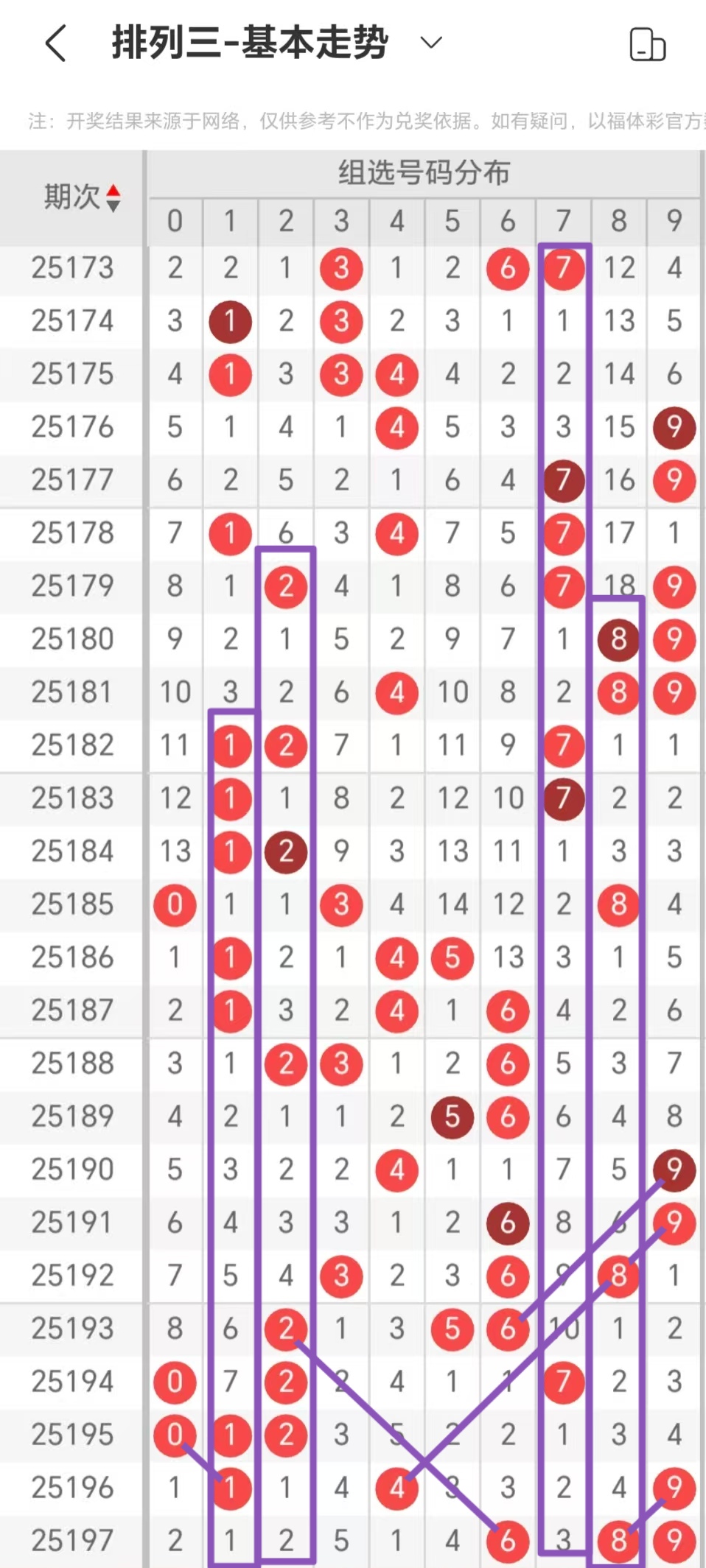Tap the screen orientation icon at top right
Viewport: 706px width, 1568px height.
[647, 44]
